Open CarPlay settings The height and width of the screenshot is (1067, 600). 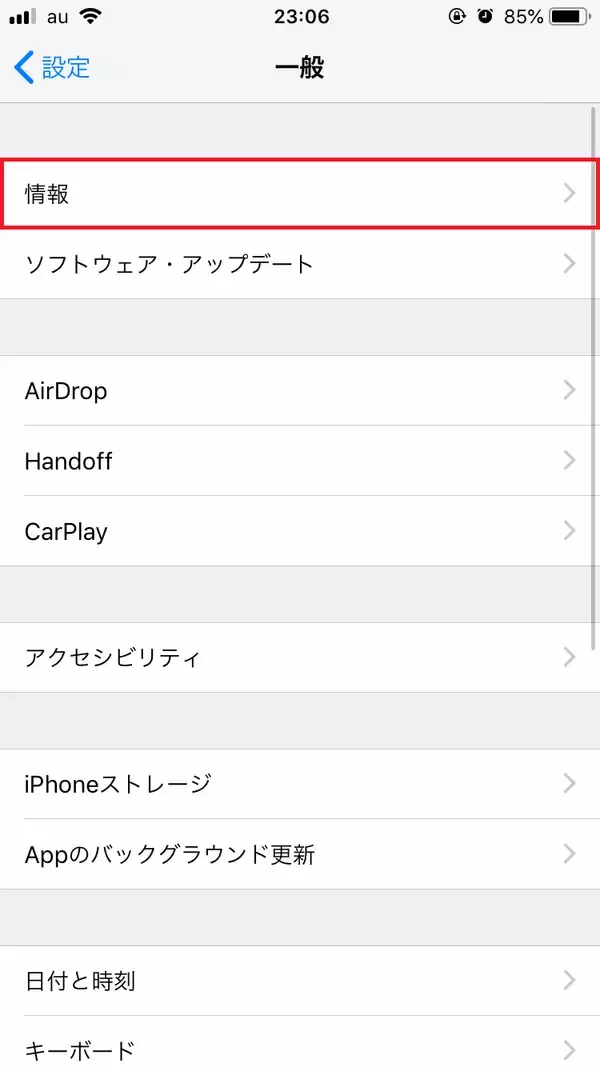[298, 531]
